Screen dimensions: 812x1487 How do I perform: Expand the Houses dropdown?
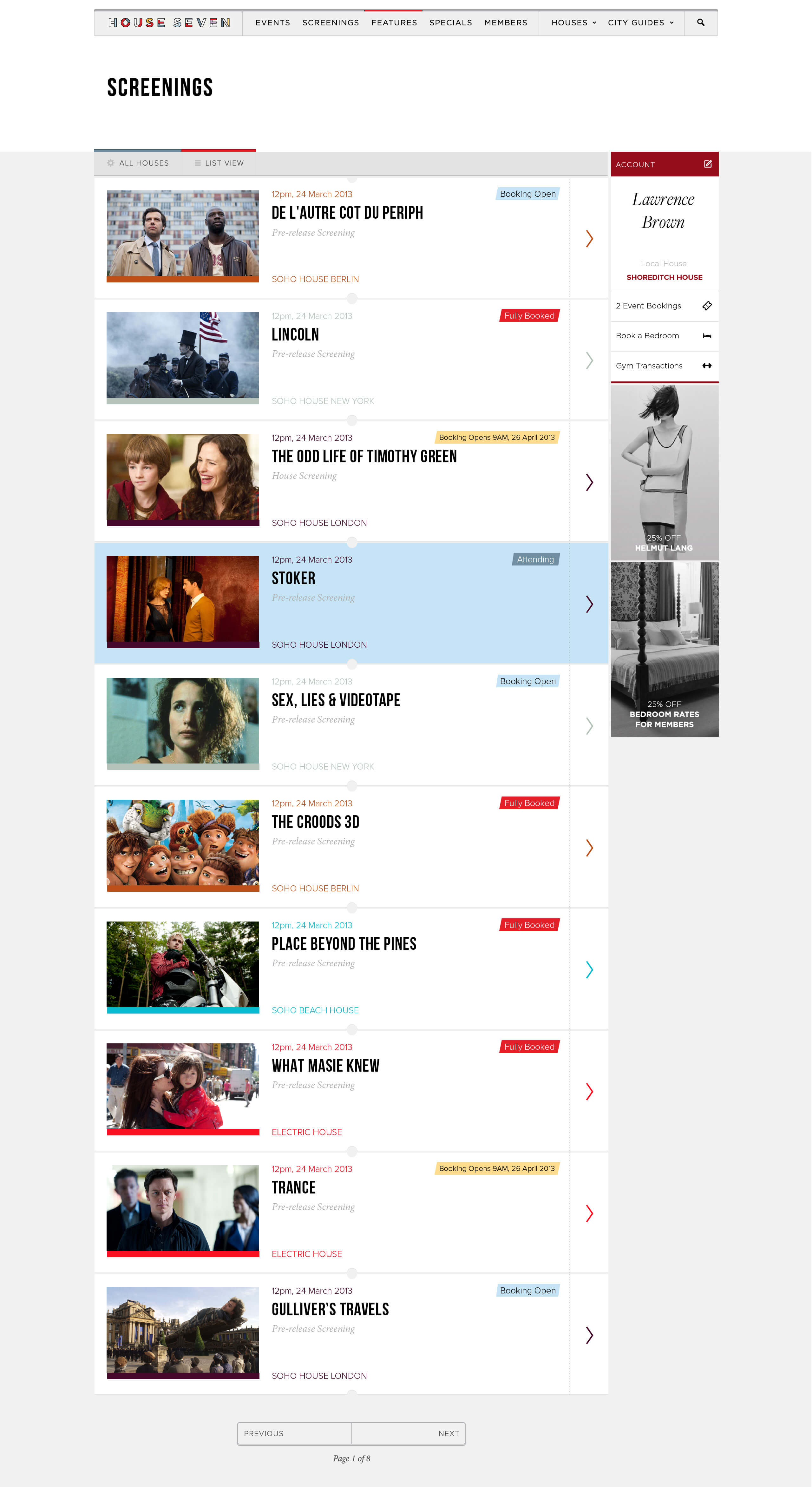pos(574,23)
